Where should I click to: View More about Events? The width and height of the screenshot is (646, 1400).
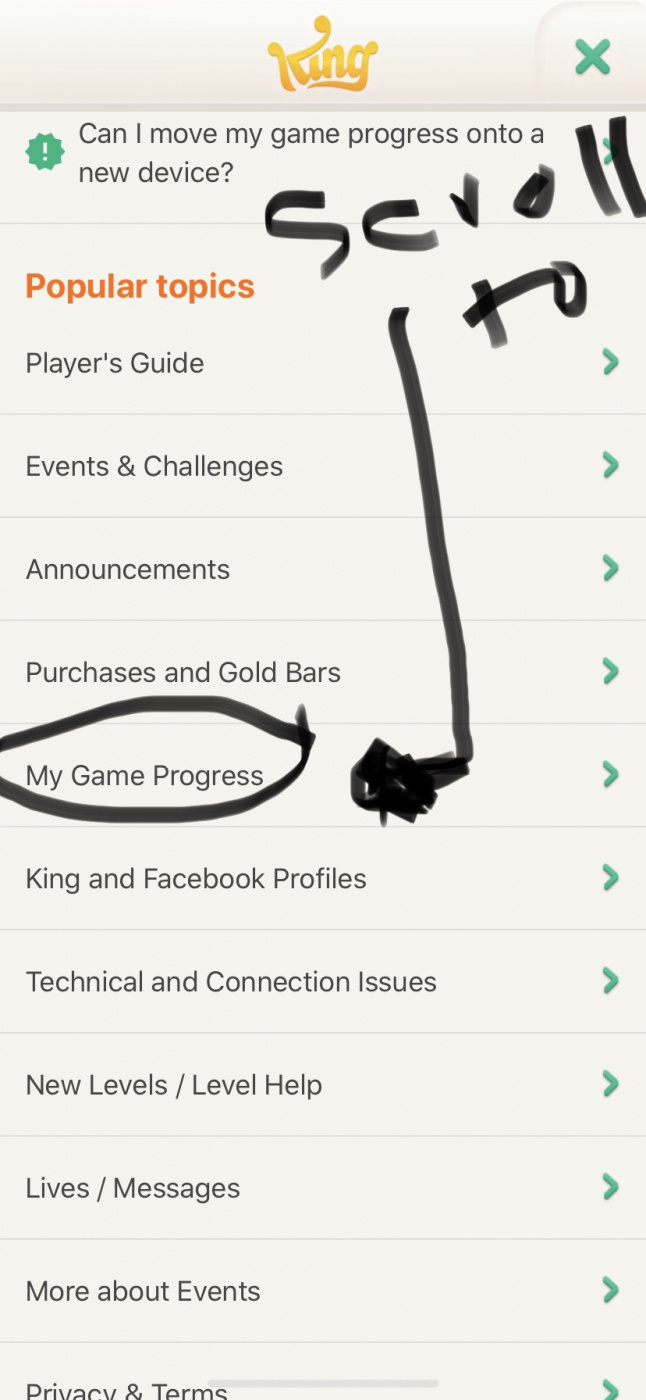click(143, 1290)
